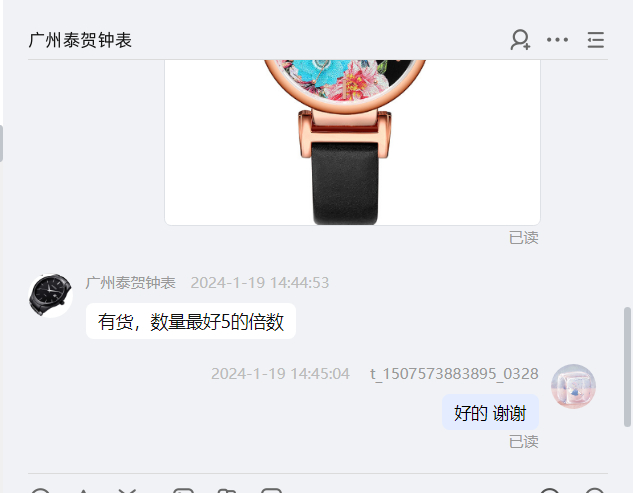The image size is (635, 493).
Task: Open the list menu icon in header
Action: pyautogui.click(x=595, y=40)
